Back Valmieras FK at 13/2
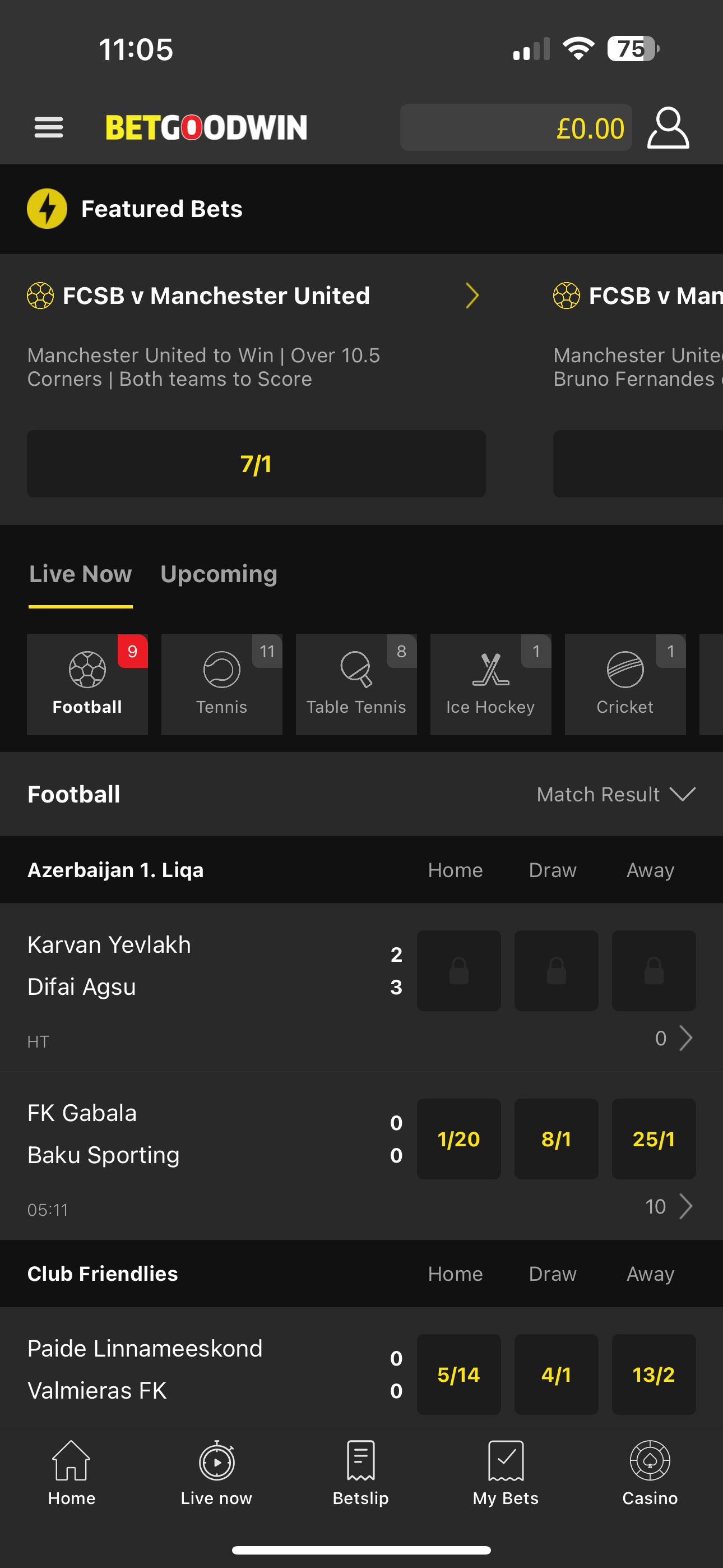The width and height of the screenshot is (723, 1568). (654, 1375)
